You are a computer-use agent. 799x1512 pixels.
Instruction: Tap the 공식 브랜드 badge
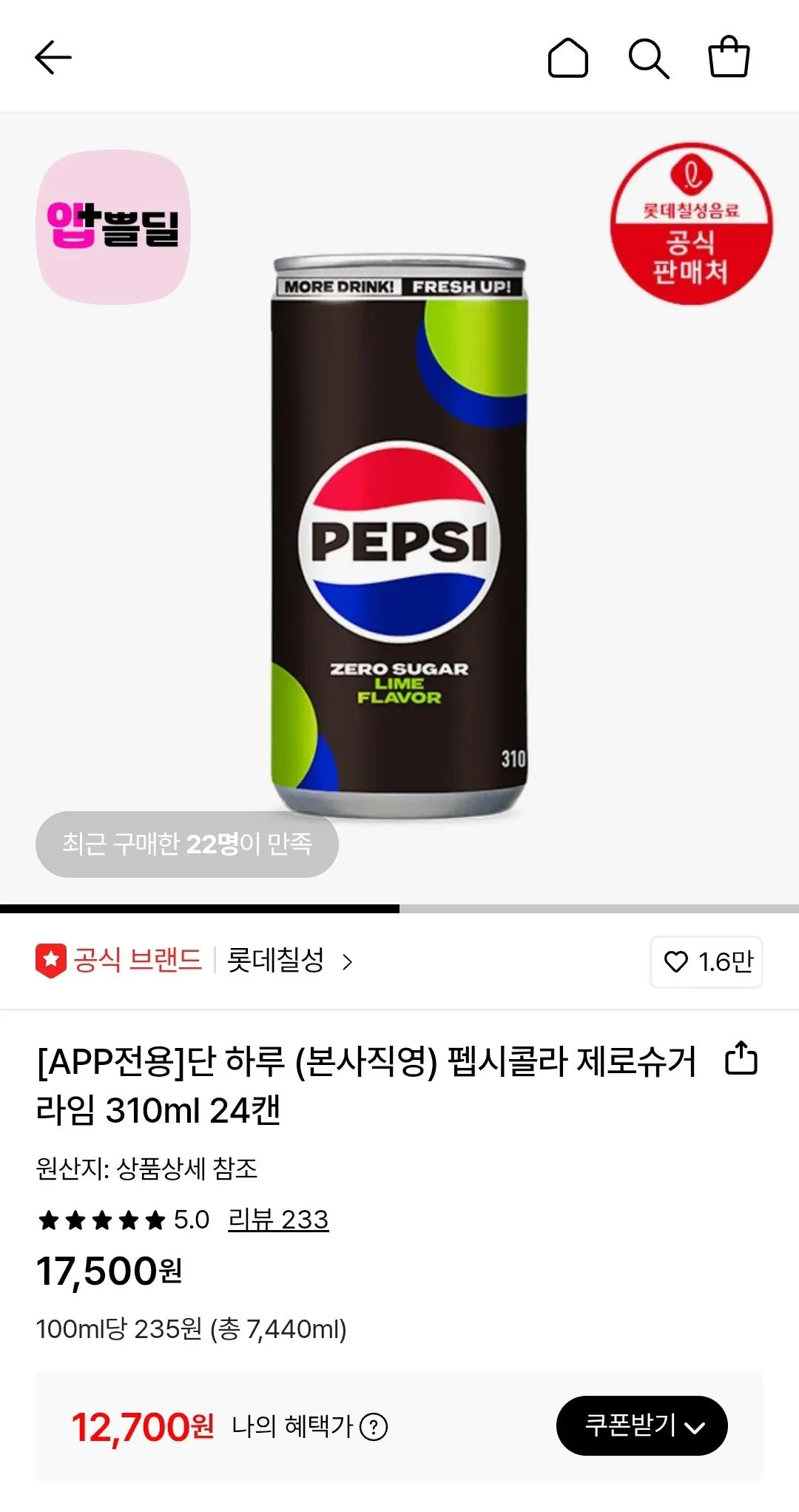click(x=124, y=962)
